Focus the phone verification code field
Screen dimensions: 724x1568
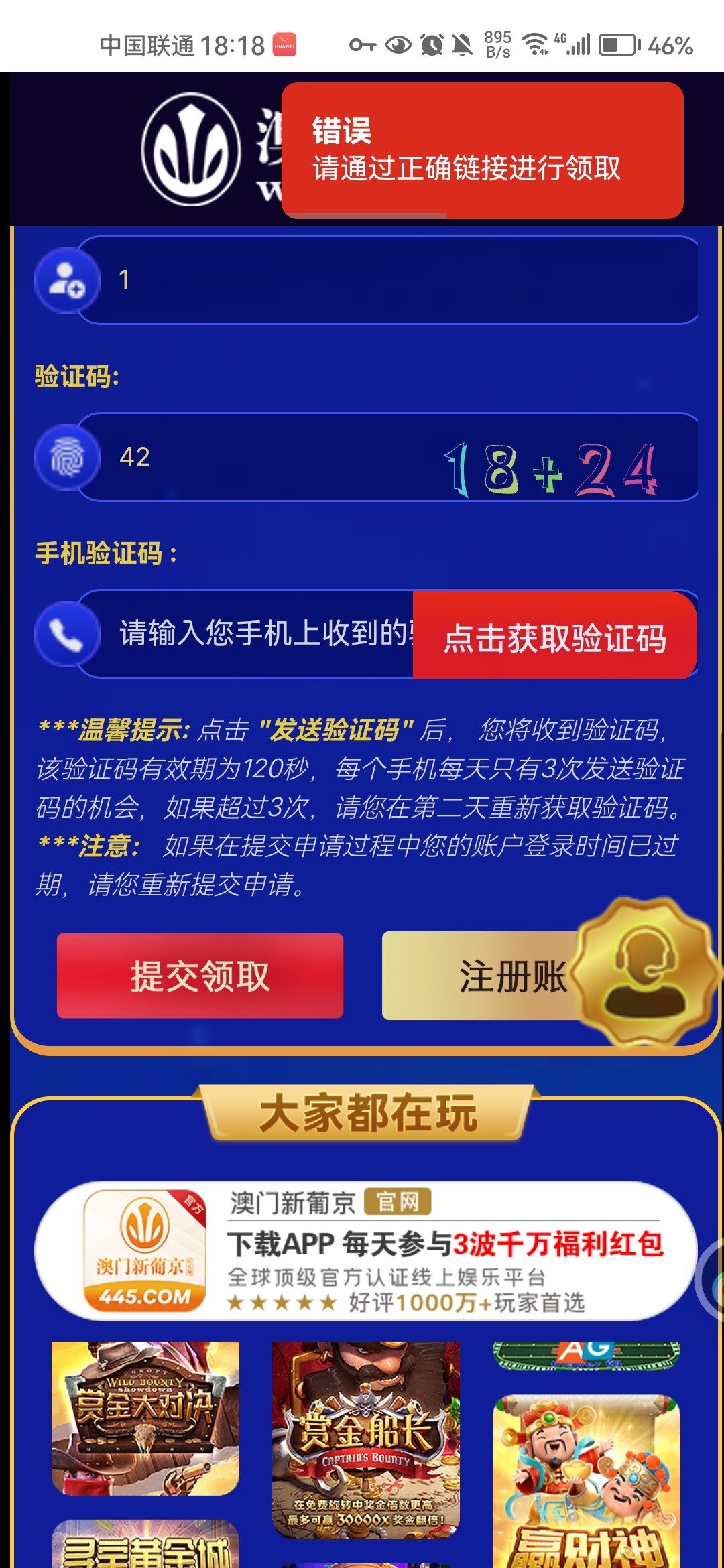(x=261, y=633)
